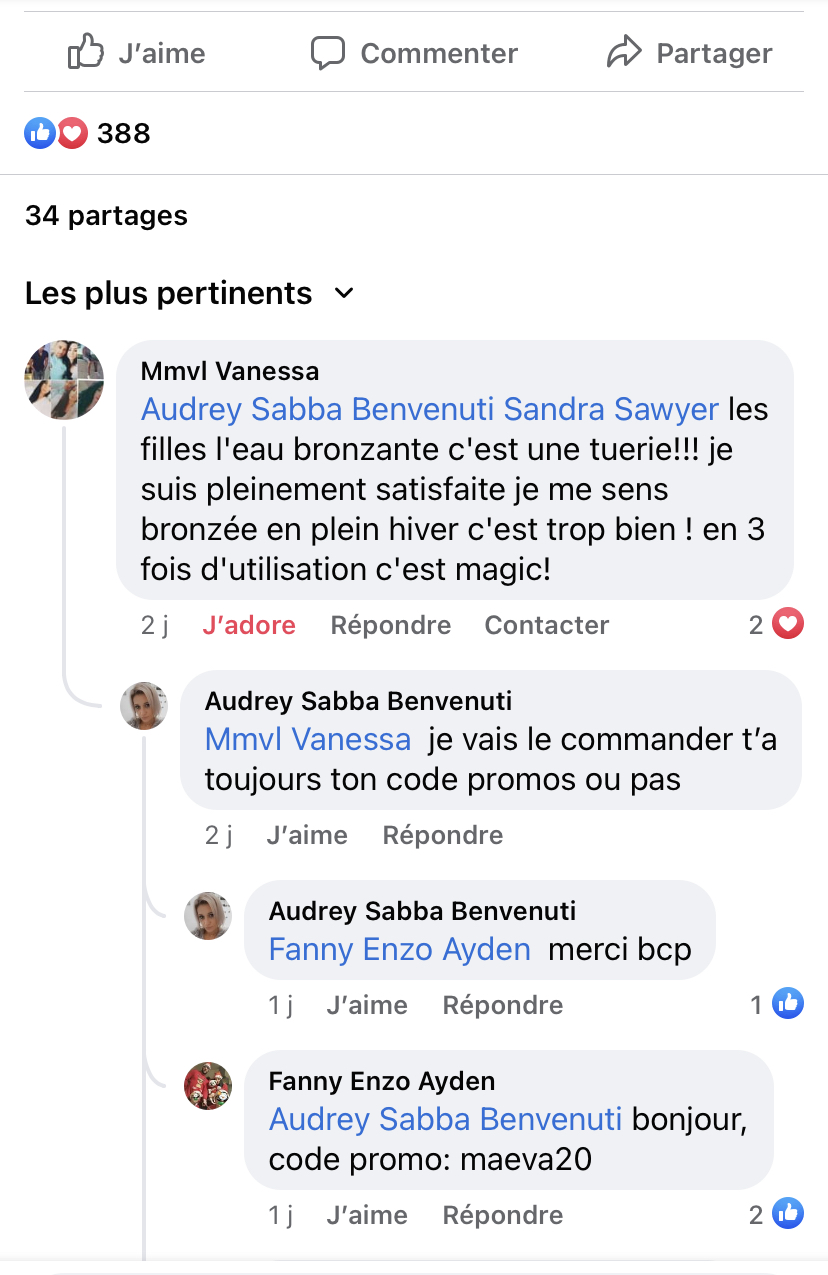Viewport: 828px width, 1275px height.
Task: Reply to Audrey's code promos comment
Action: 443,835
